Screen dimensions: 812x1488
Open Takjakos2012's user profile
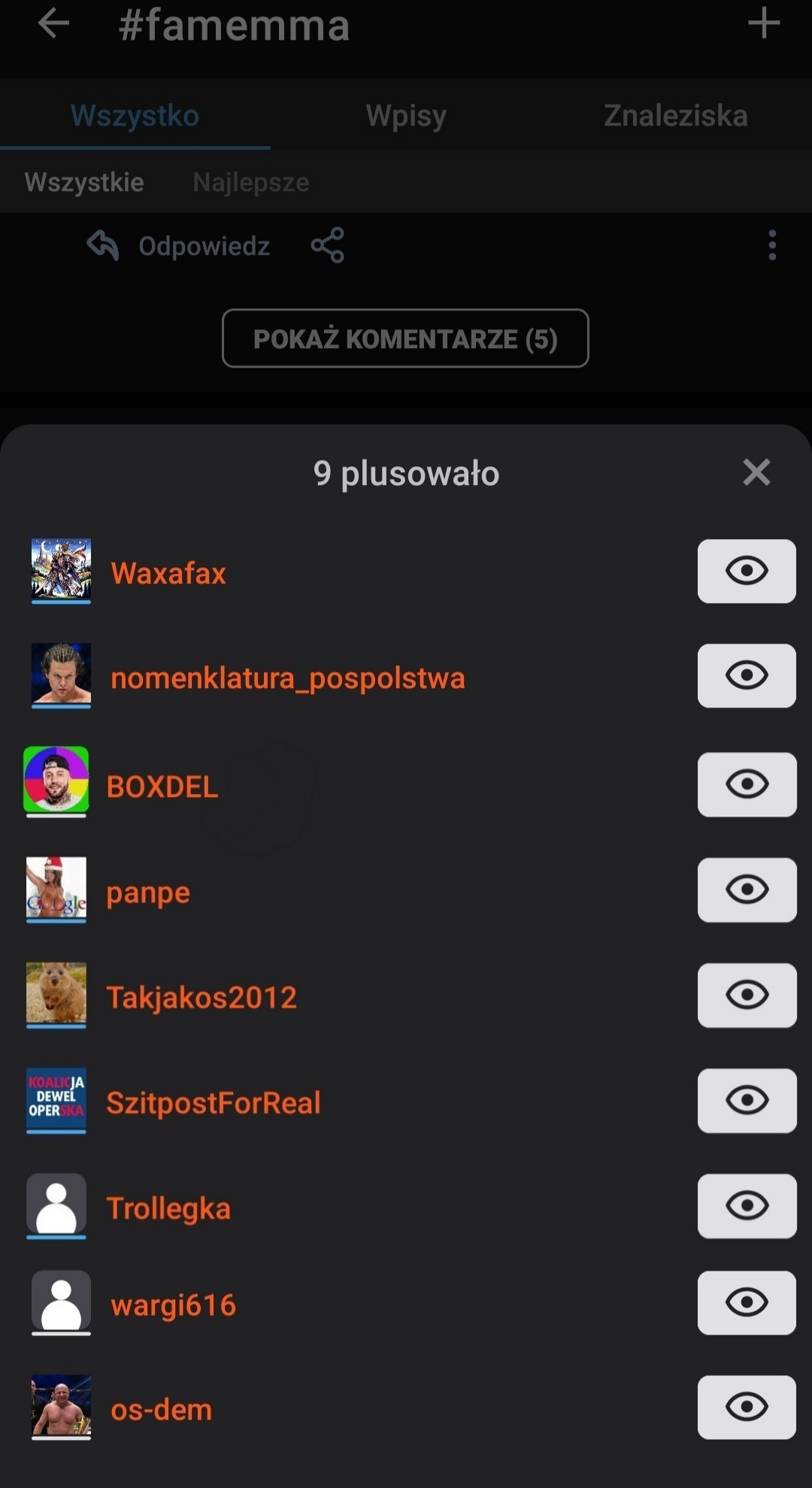pos(201,997)
